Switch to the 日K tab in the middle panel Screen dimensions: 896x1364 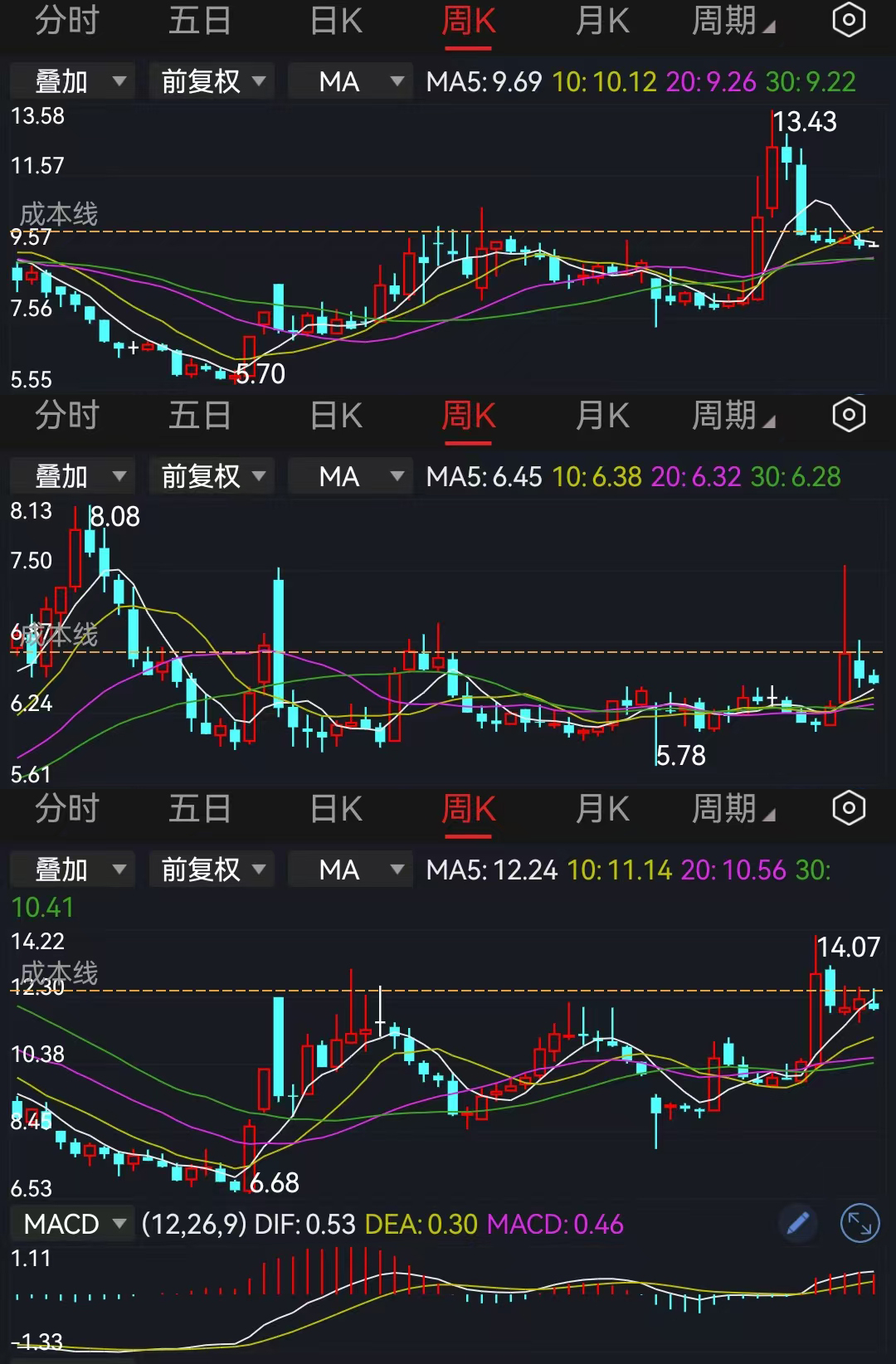[334, 414]
